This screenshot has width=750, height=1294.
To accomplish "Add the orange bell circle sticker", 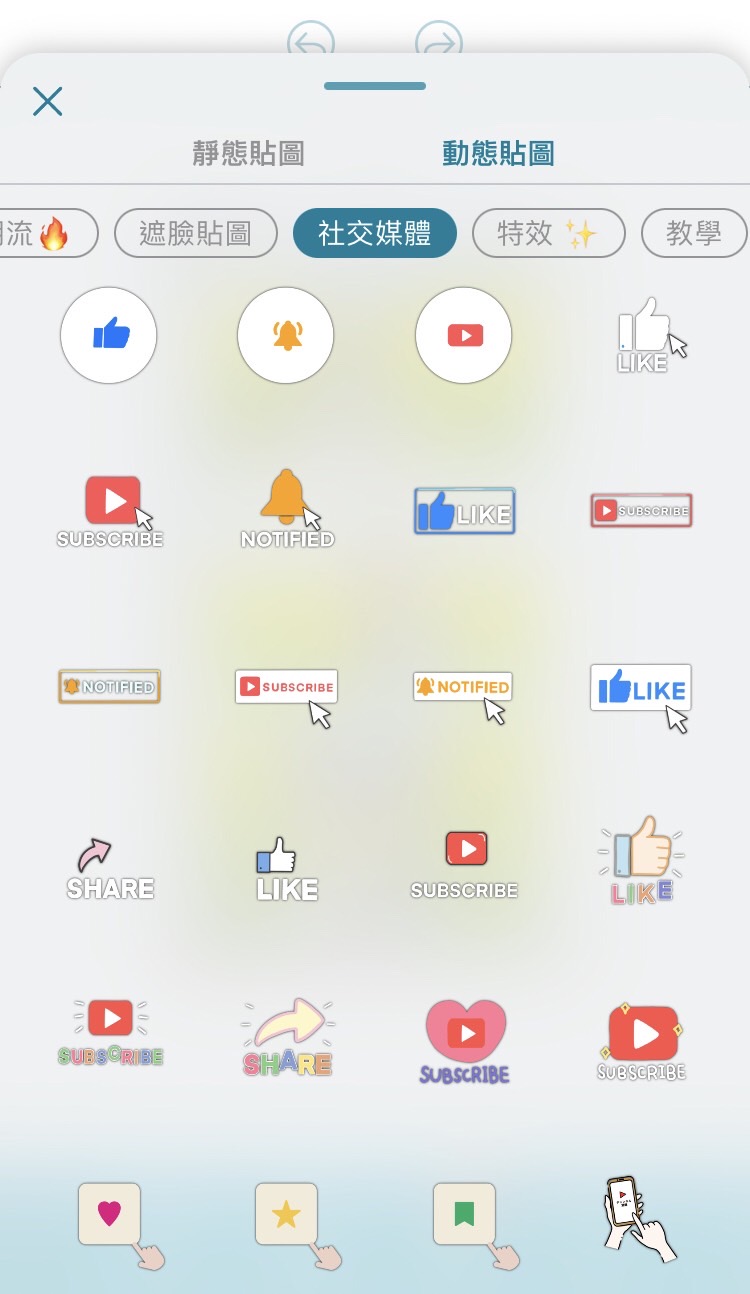I will click(286, 335).
